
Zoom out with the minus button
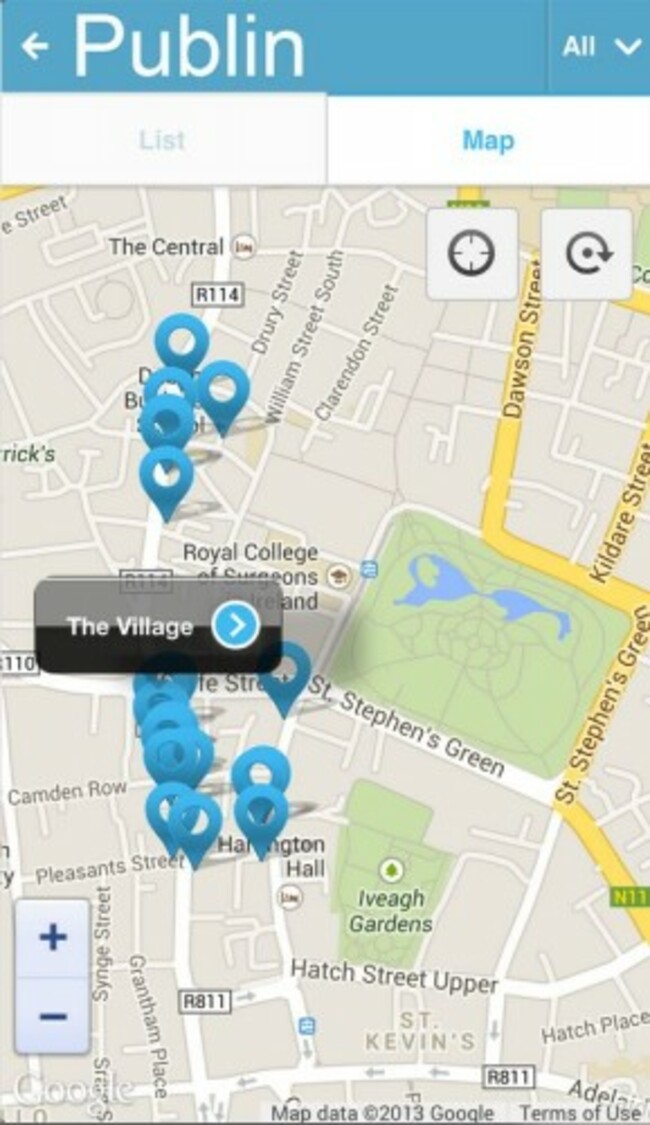pyautogui.click(x=52, y=1016)
